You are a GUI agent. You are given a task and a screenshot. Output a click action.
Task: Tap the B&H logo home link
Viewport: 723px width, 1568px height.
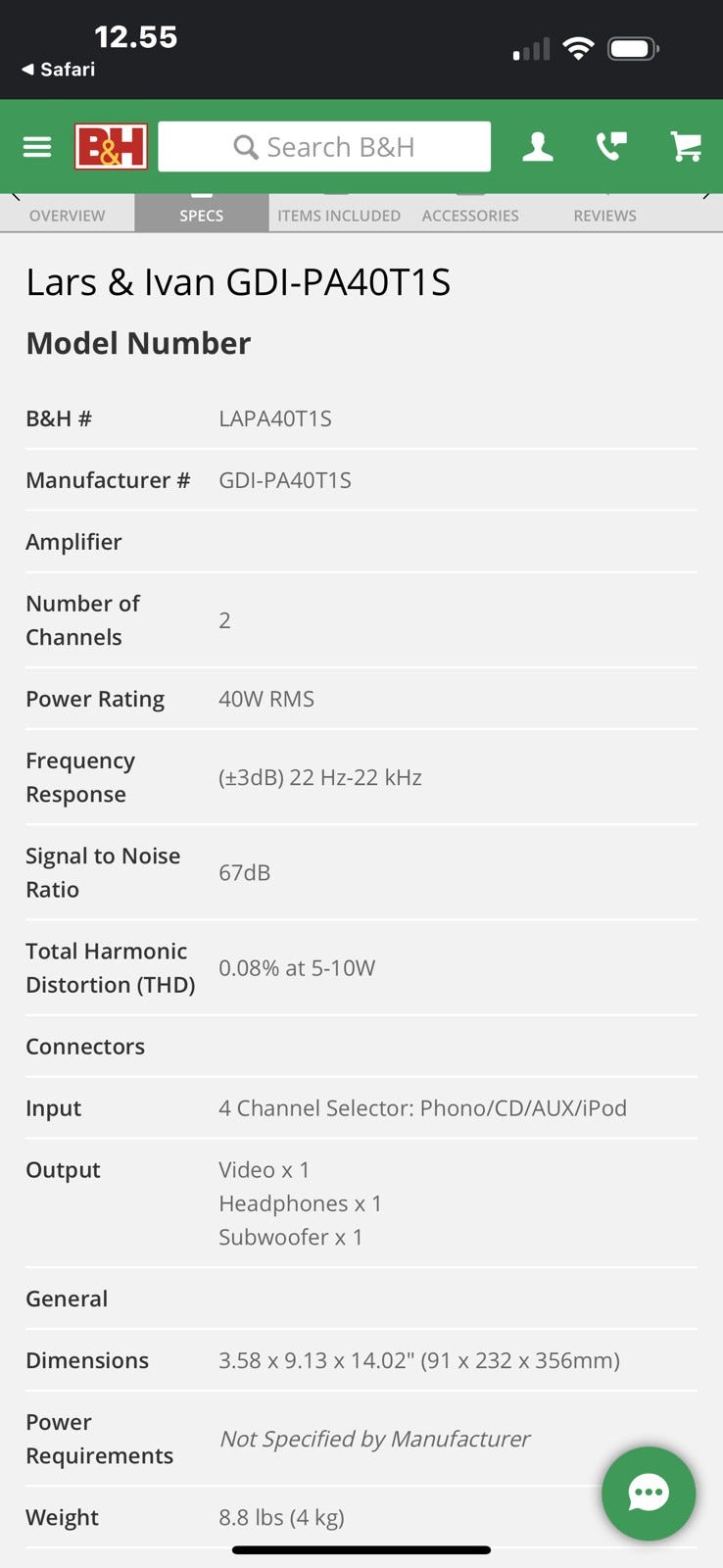tap(111, 147)
